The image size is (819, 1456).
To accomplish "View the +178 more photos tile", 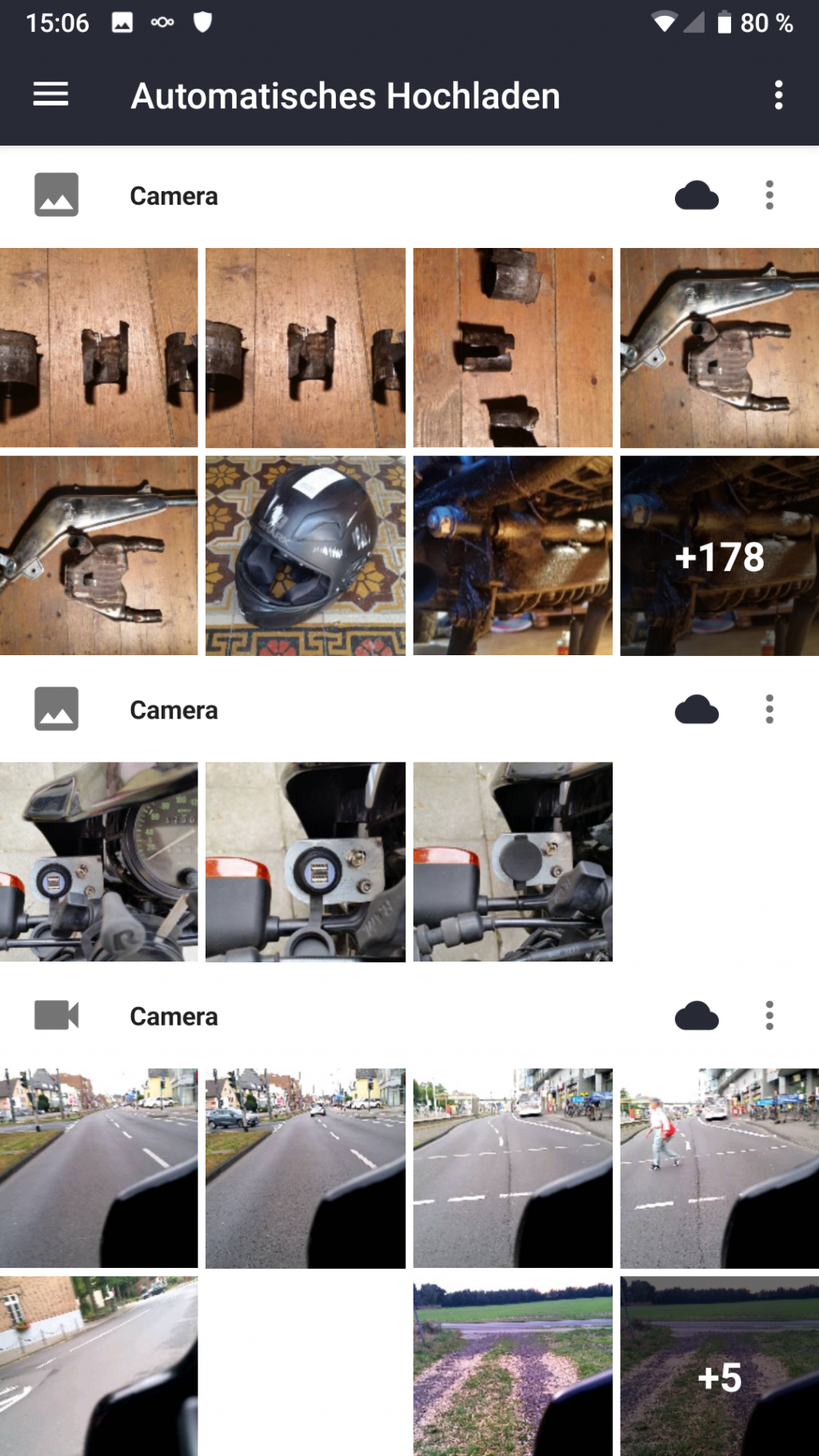I will pyautogui.click(x=719, y=556).
